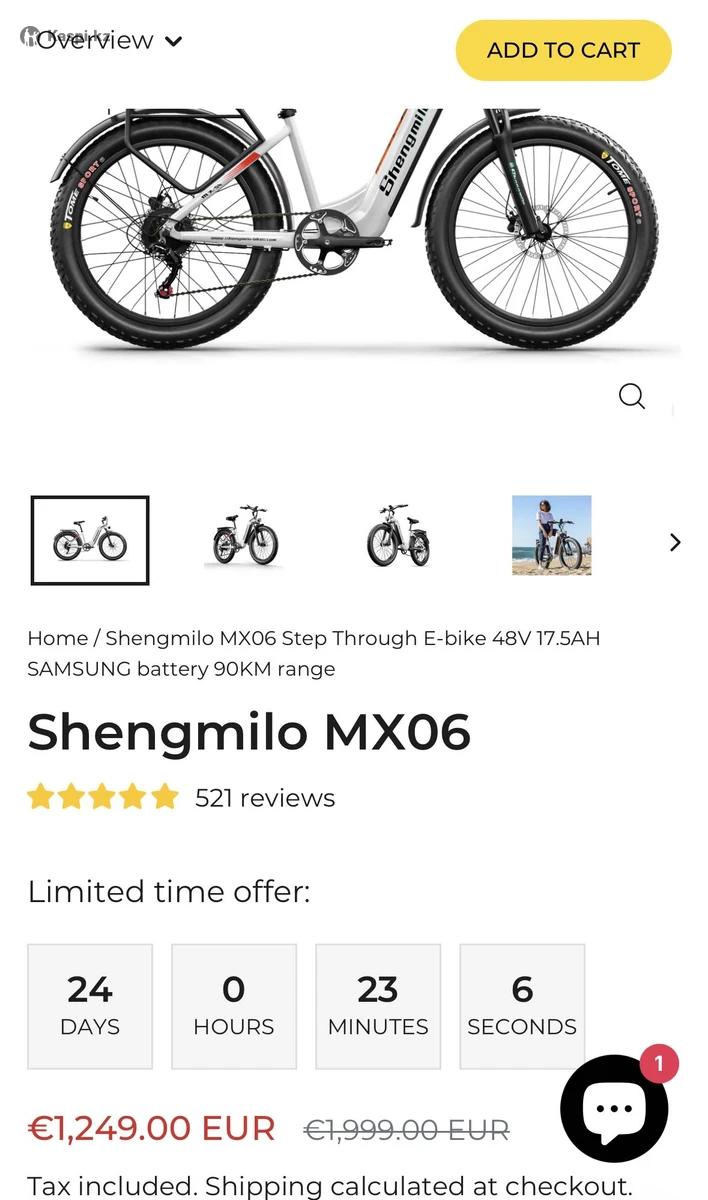Zoom the product image with magnifier icon
This screenshot has height=1200, width=708.
coord(632,396)
